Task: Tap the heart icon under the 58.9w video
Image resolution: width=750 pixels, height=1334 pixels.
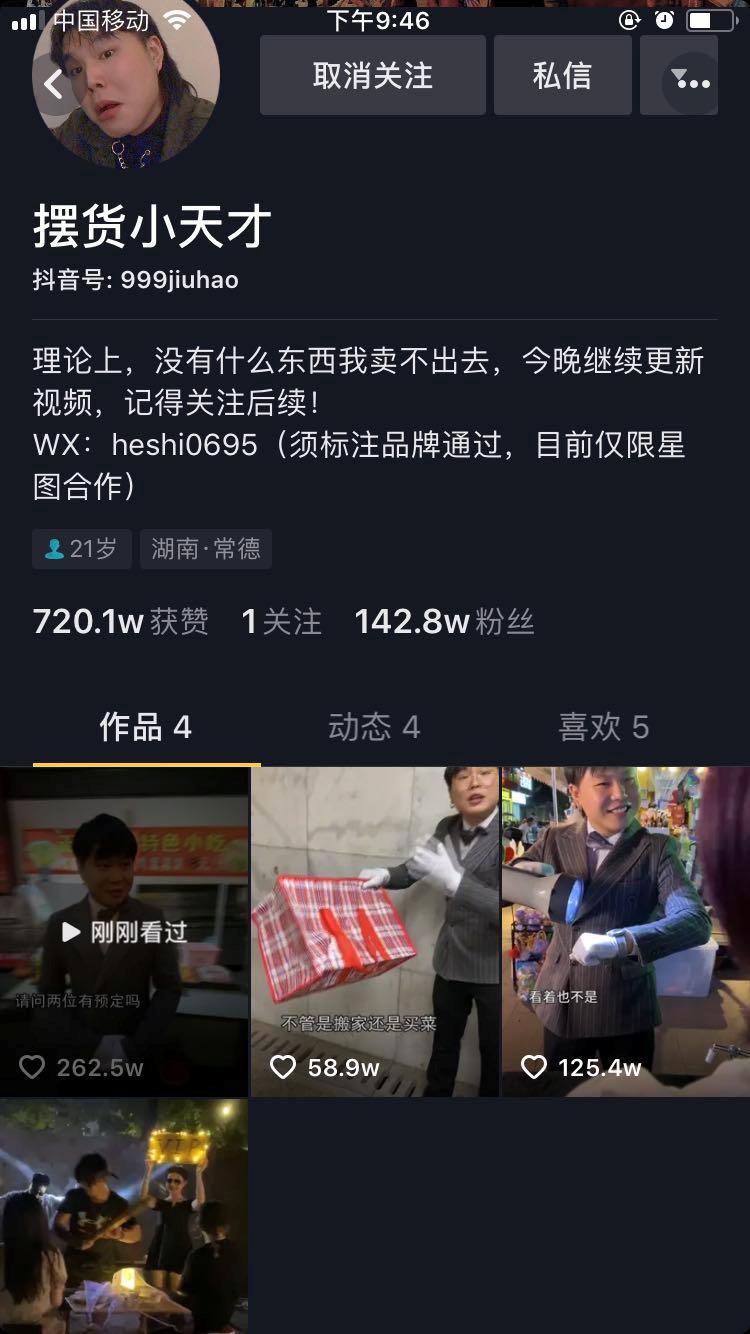Action: (x=283, y=1068)
